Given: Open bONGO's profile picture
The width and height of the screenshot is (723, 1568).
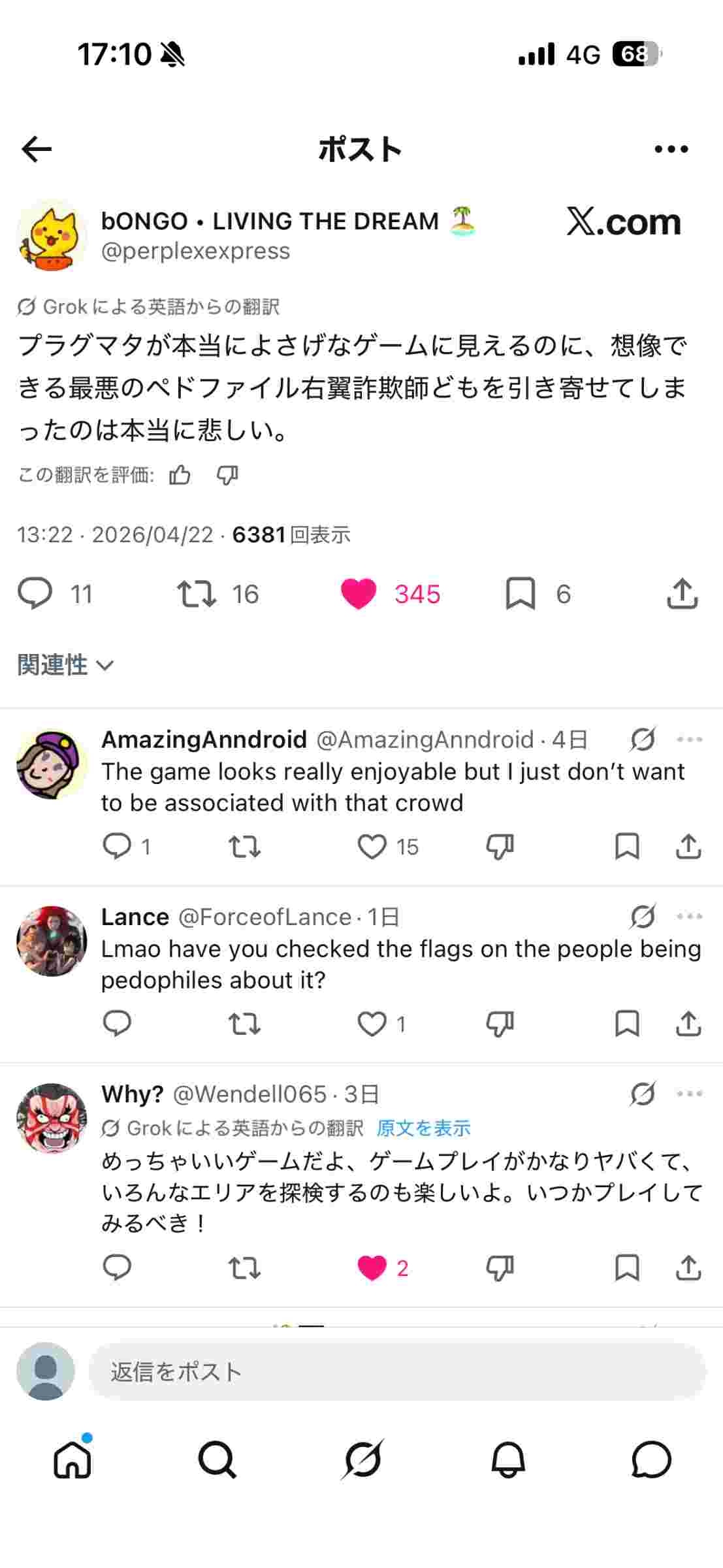Looking at the screenshot, I should 52,236.
